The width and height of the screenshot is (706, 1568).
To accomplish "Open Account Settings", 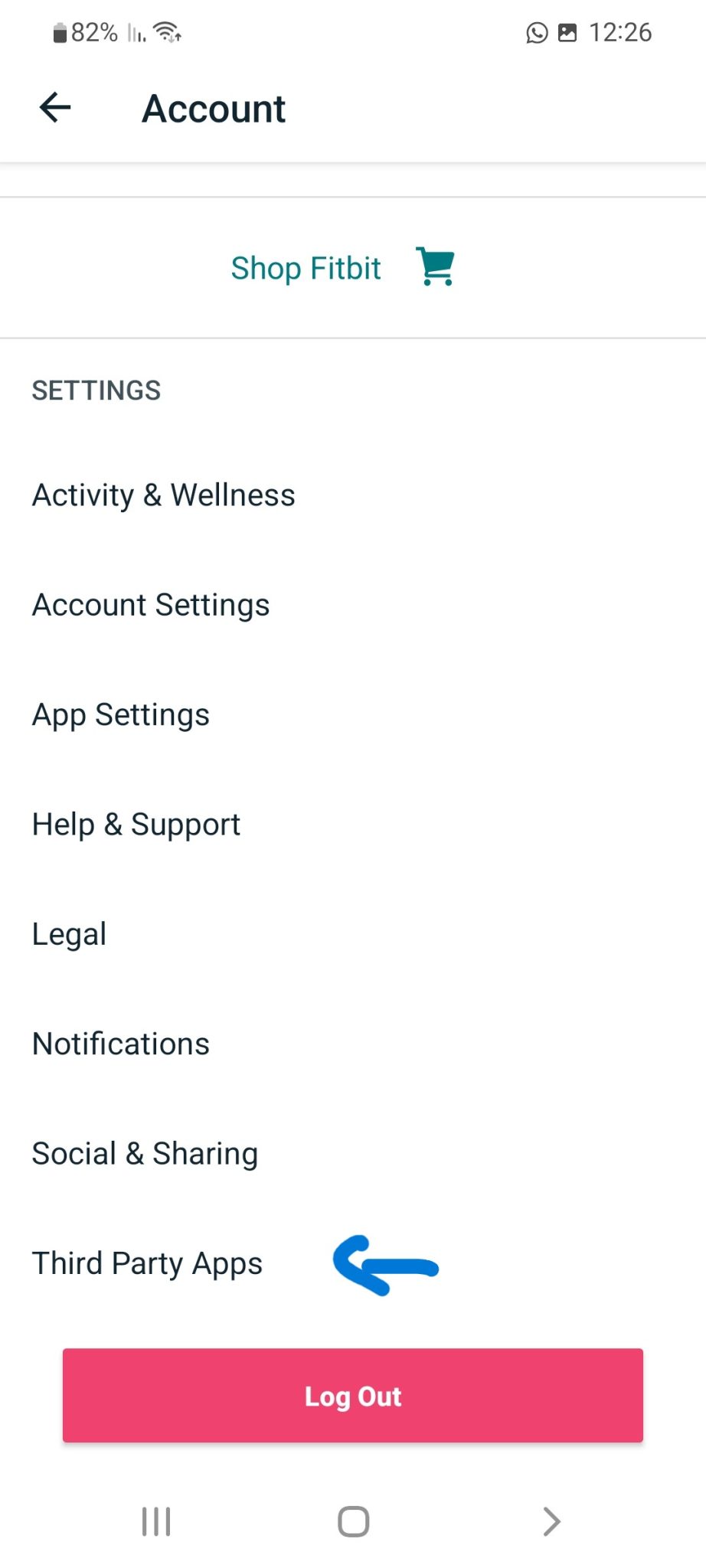I will tap(151, 605).
